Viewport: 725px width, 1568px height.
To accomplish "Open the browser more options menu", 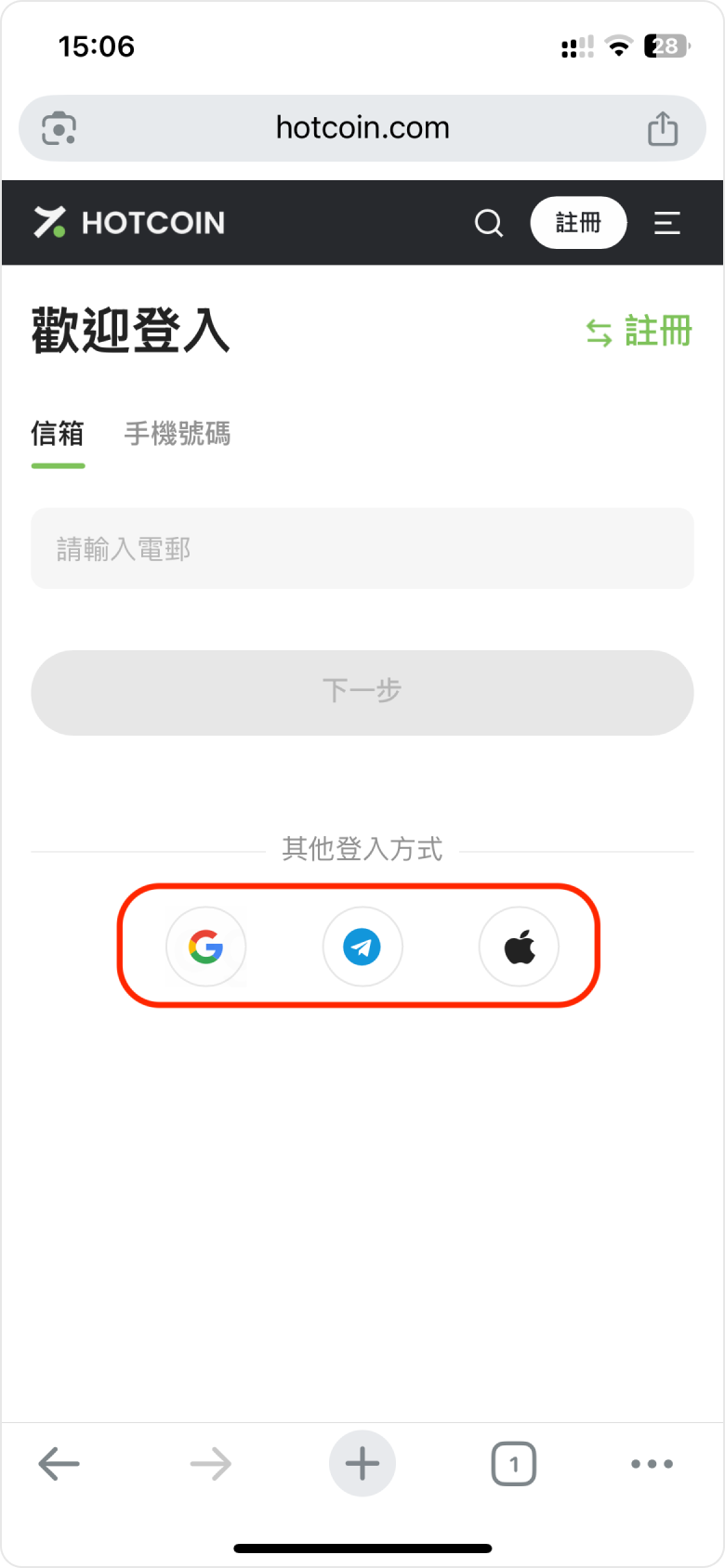I will coord(652,1465).
